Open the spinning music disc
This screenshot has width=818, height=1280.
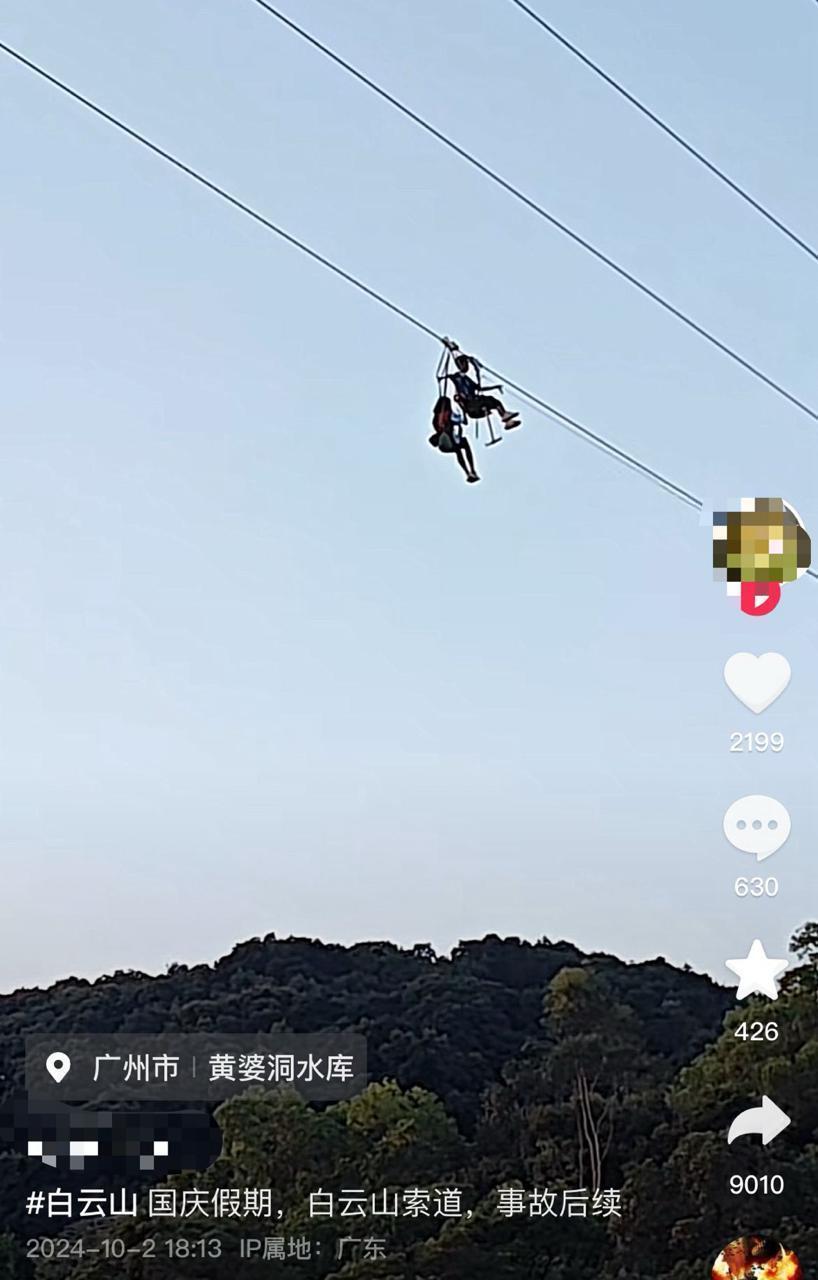pos(757,1259)
